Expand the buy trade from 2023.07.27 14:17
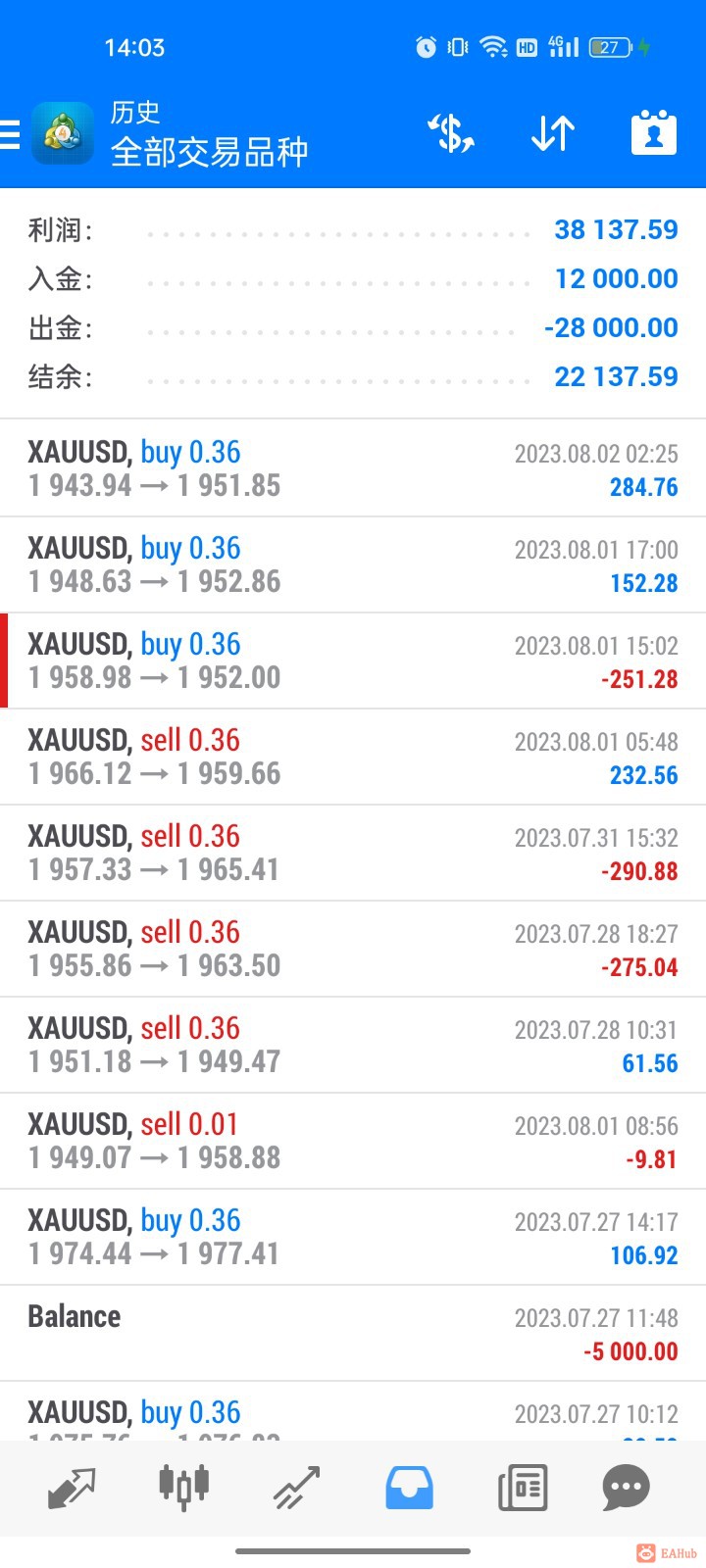Viewport: 706px width, 1568px height. (353, 1237)
